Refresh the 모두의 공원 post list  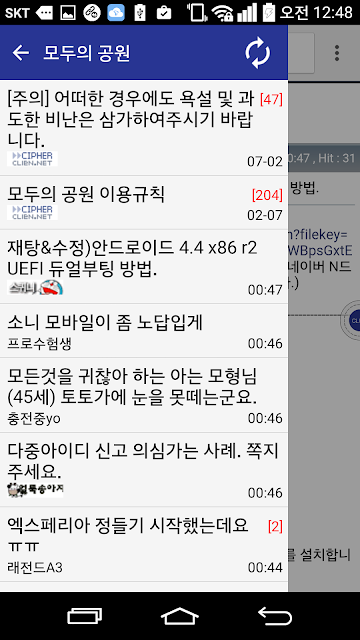pos(258,53)
